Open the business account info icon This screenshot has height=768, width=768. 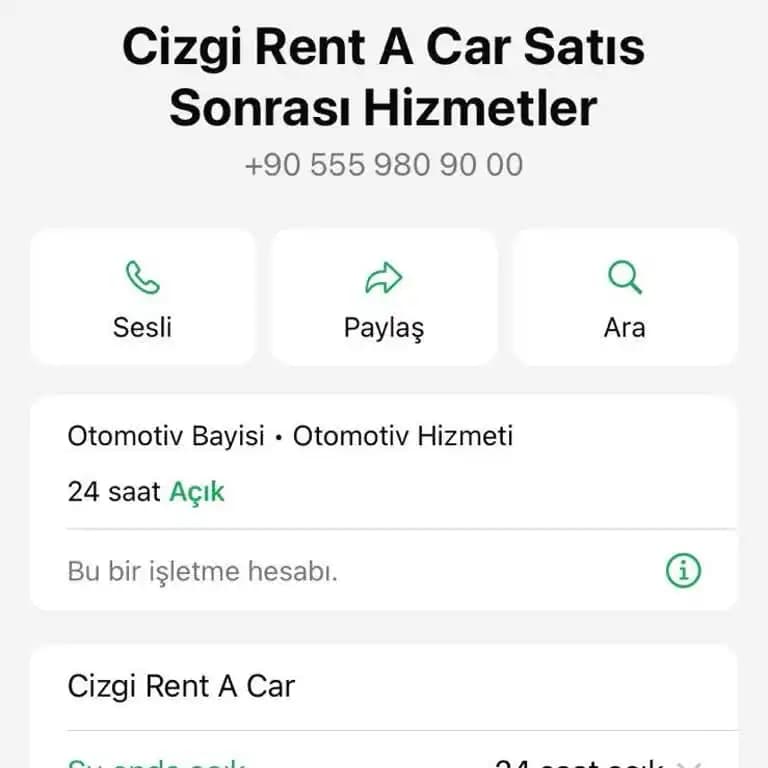tap(683, 571)
